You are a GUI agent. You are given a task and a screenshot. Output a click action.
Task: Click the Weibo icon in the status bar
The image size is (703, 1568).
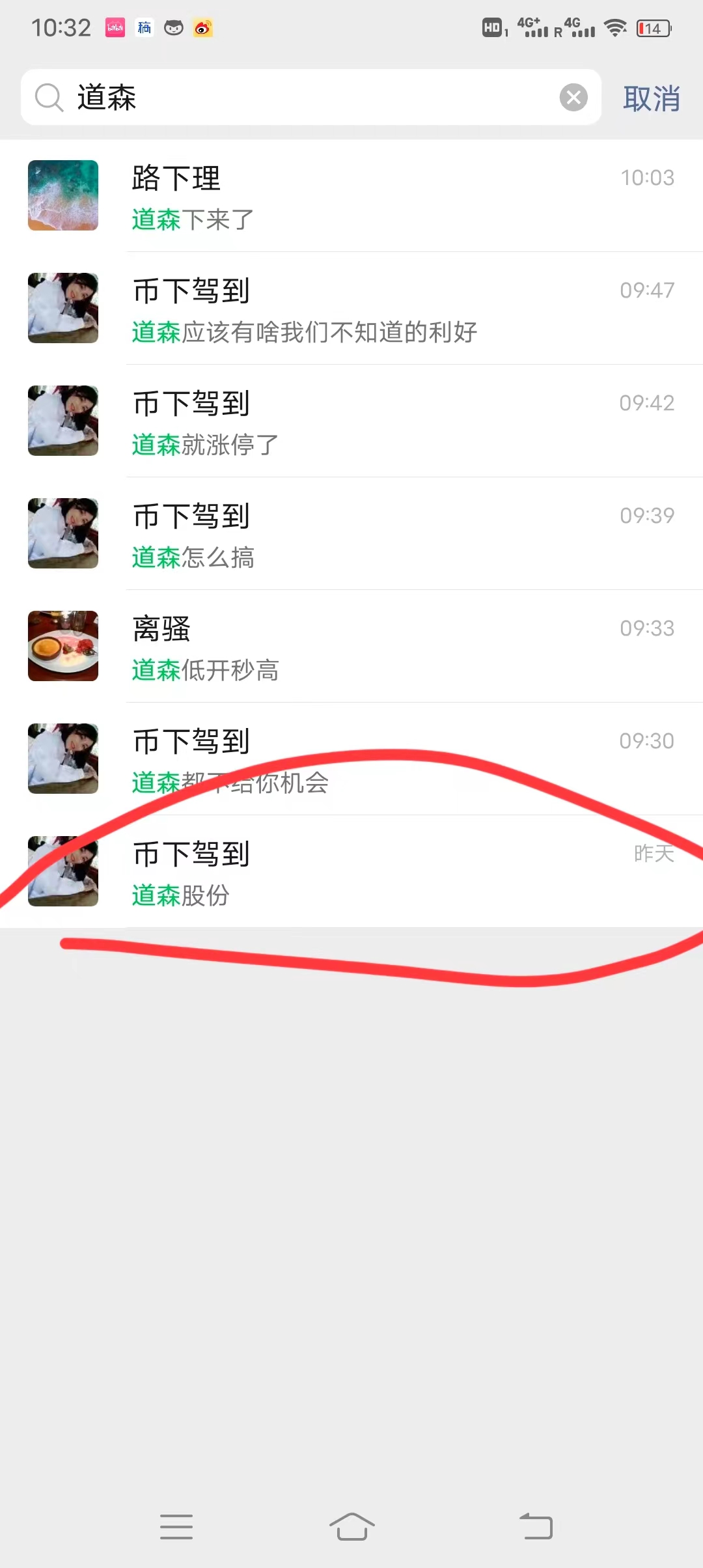tap(202, 28)
